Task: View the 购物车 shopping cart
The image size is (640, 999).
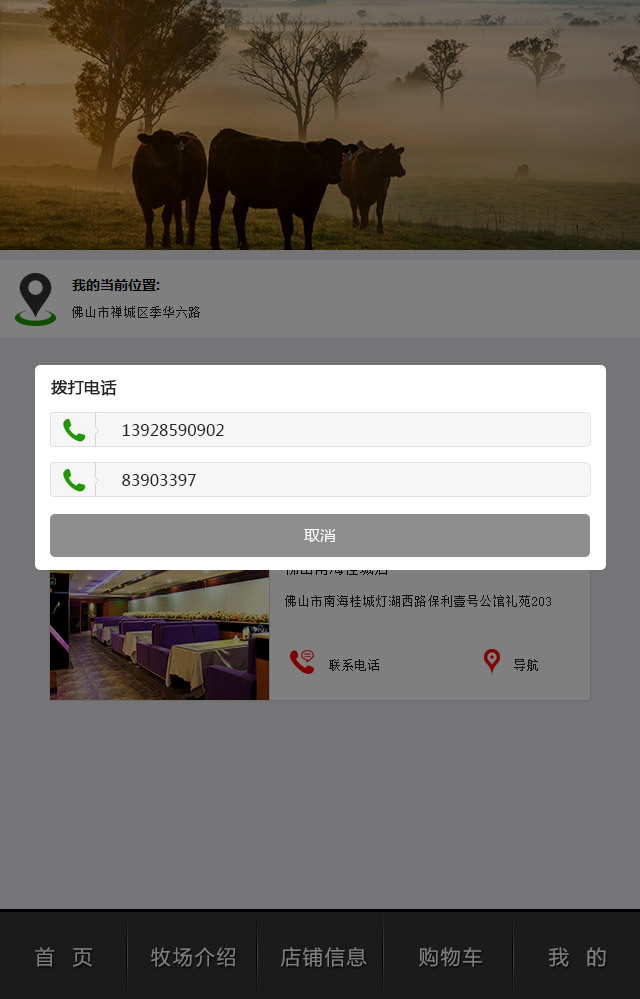Action: pos(450,957)
